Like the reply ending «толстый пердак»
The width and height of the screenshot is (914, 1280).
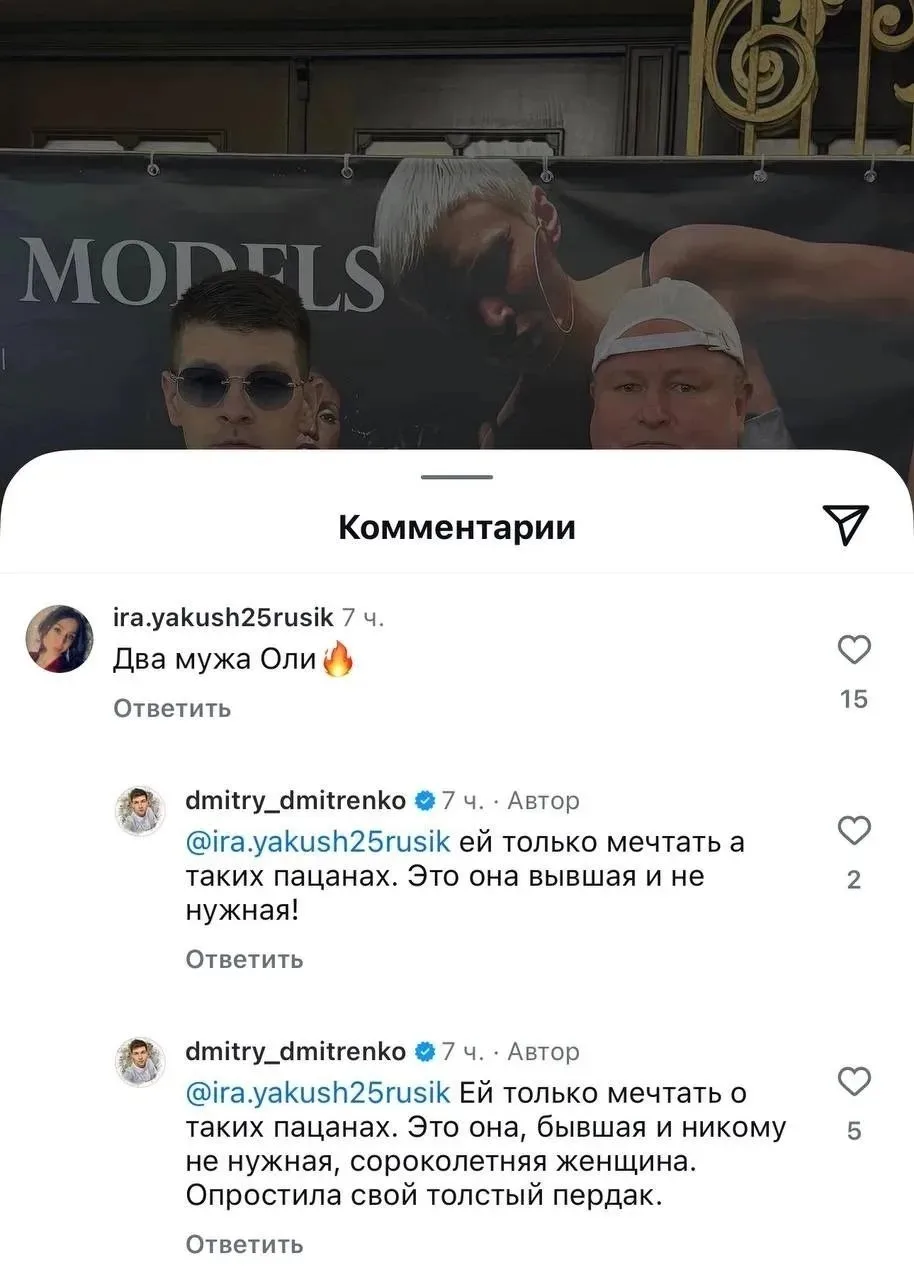click(853, 1081)
